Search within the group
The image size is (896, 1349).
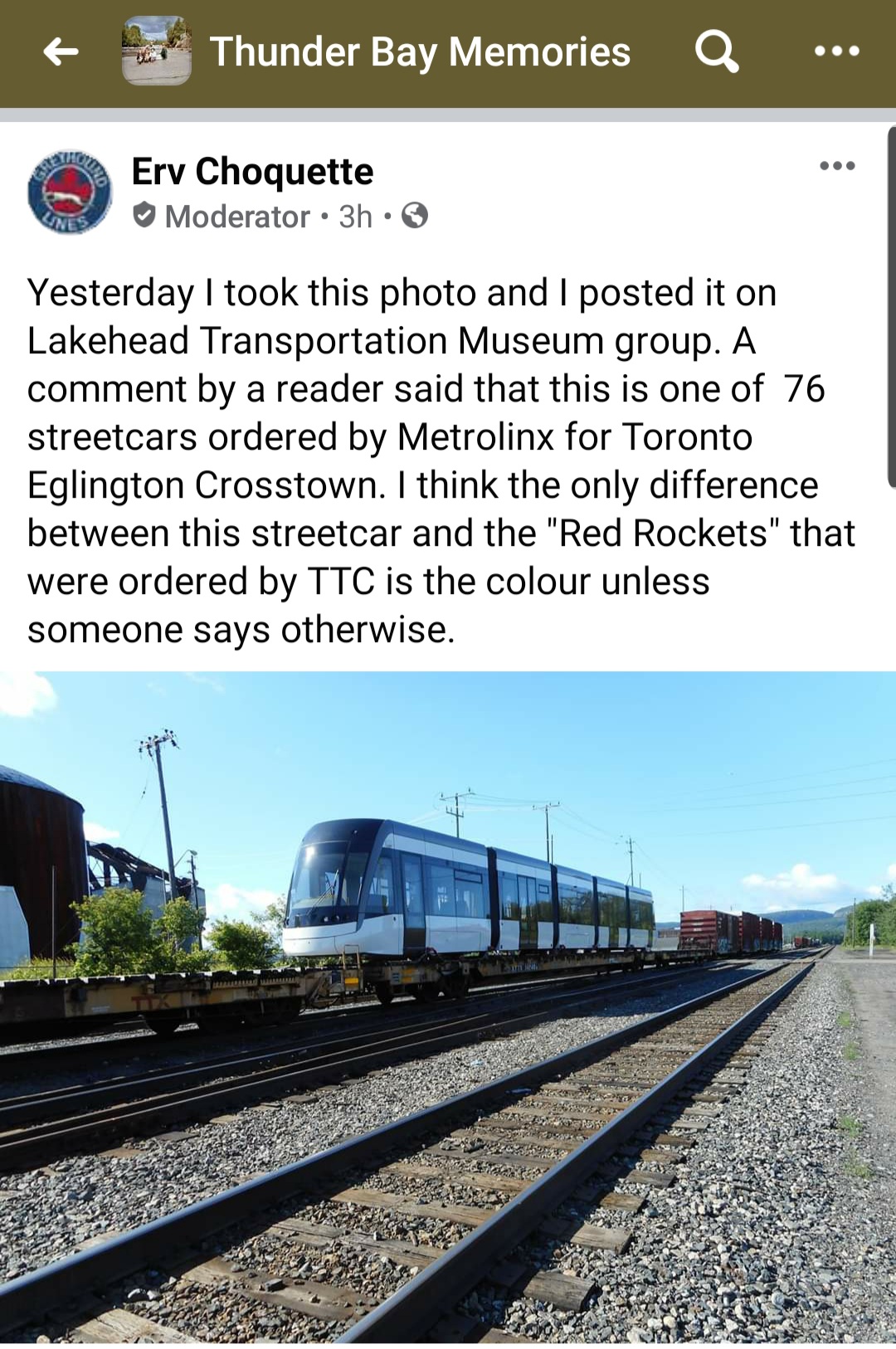717,52
